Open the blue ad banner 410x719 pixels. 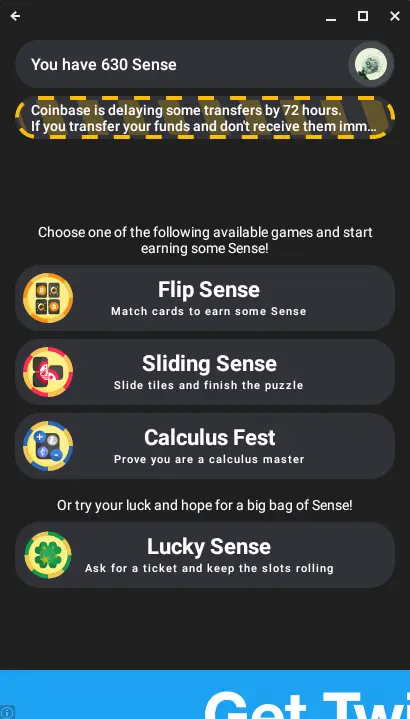[205, 694]
